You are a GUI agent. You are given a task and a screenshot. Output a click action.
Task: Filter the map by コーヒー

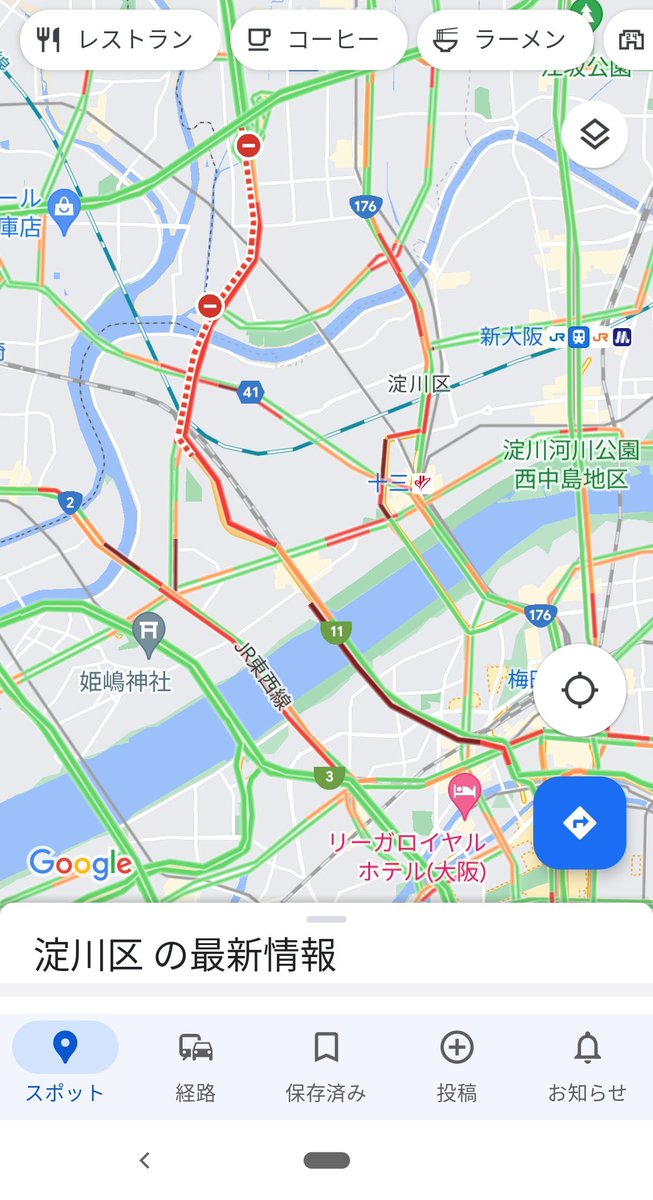(x=319, y=40)
